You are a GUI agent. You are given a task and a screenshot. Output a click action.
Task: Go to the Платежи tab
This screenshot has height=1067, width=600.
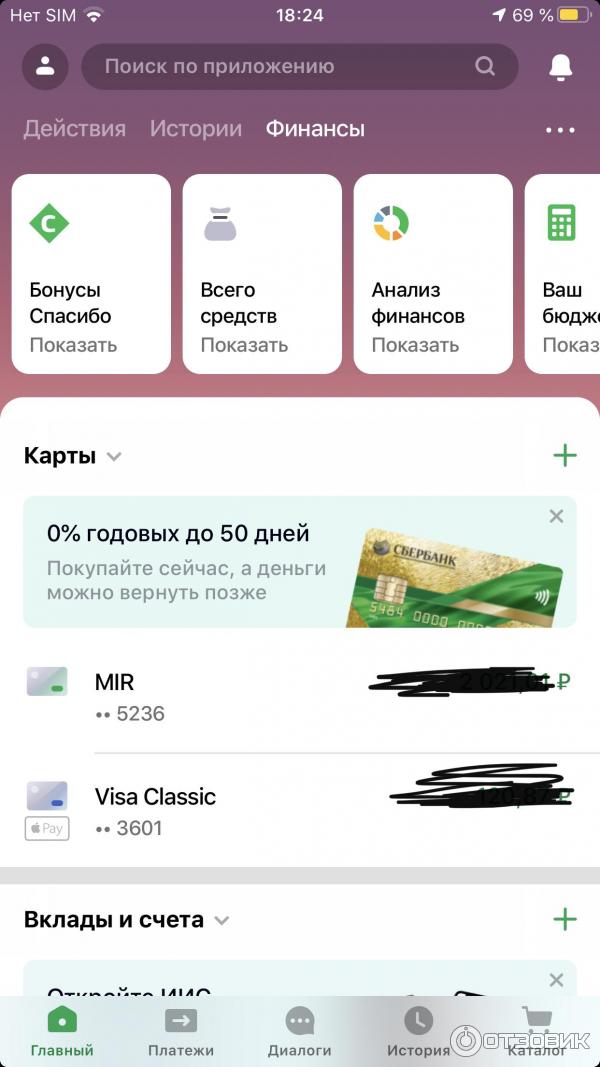click(x=181, y=1033)
